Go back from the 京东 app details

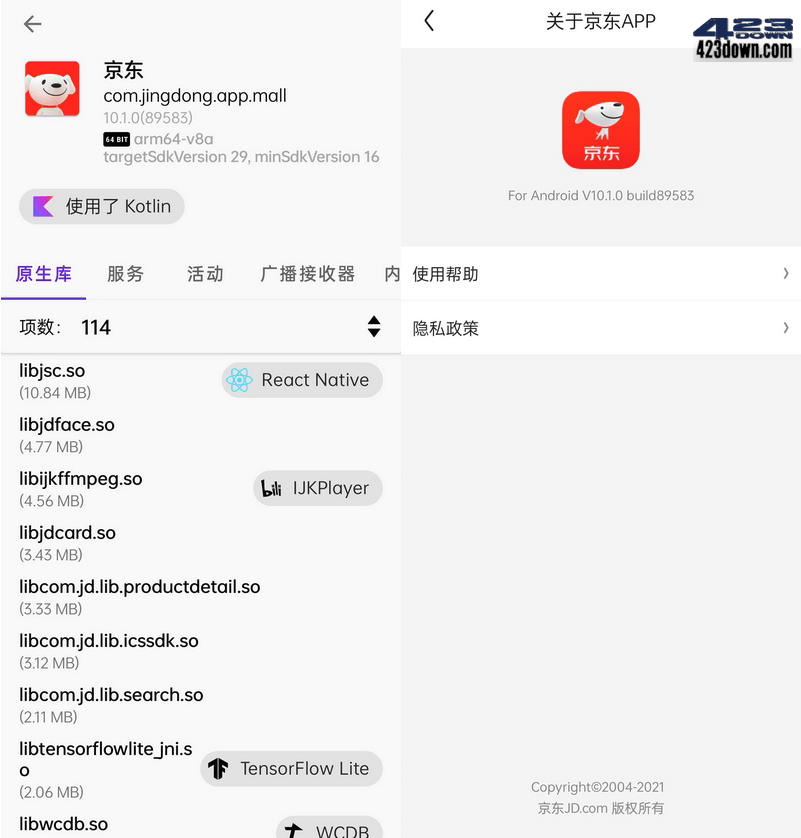(x=33, y=24)
